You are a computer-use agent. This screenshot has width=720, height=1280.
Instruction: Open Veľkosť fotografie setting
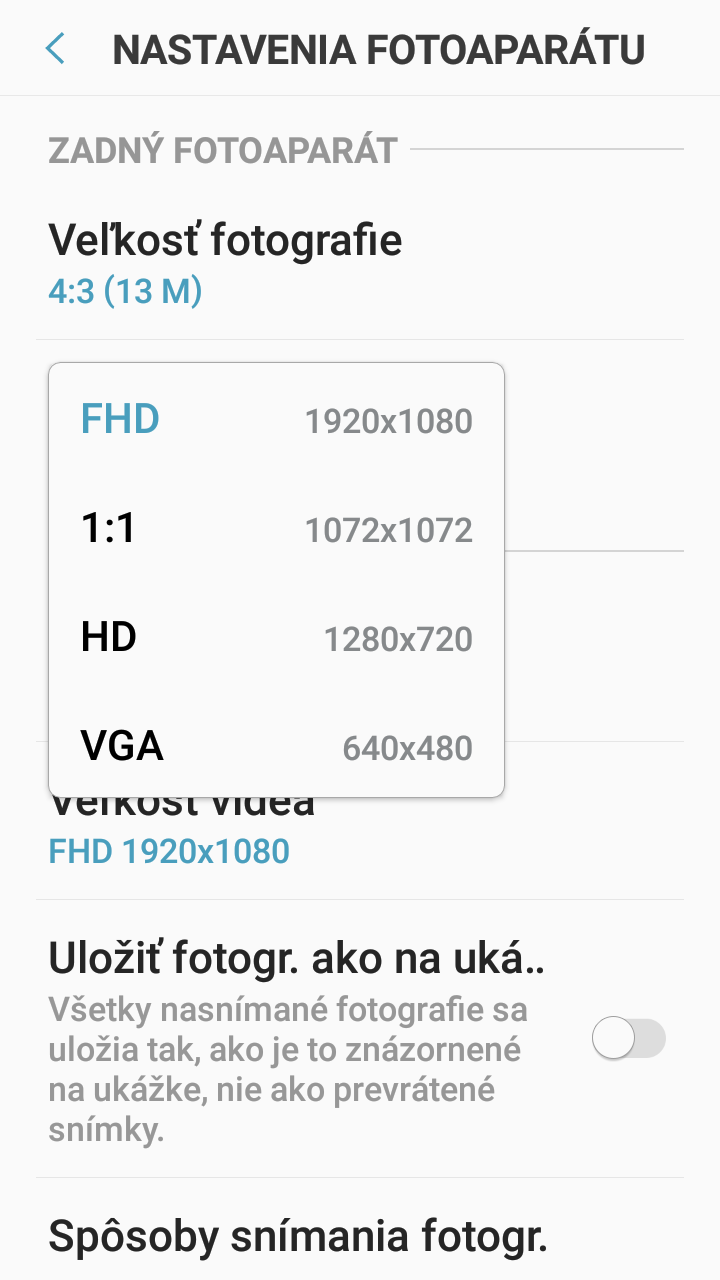click(x=360, y=263)
